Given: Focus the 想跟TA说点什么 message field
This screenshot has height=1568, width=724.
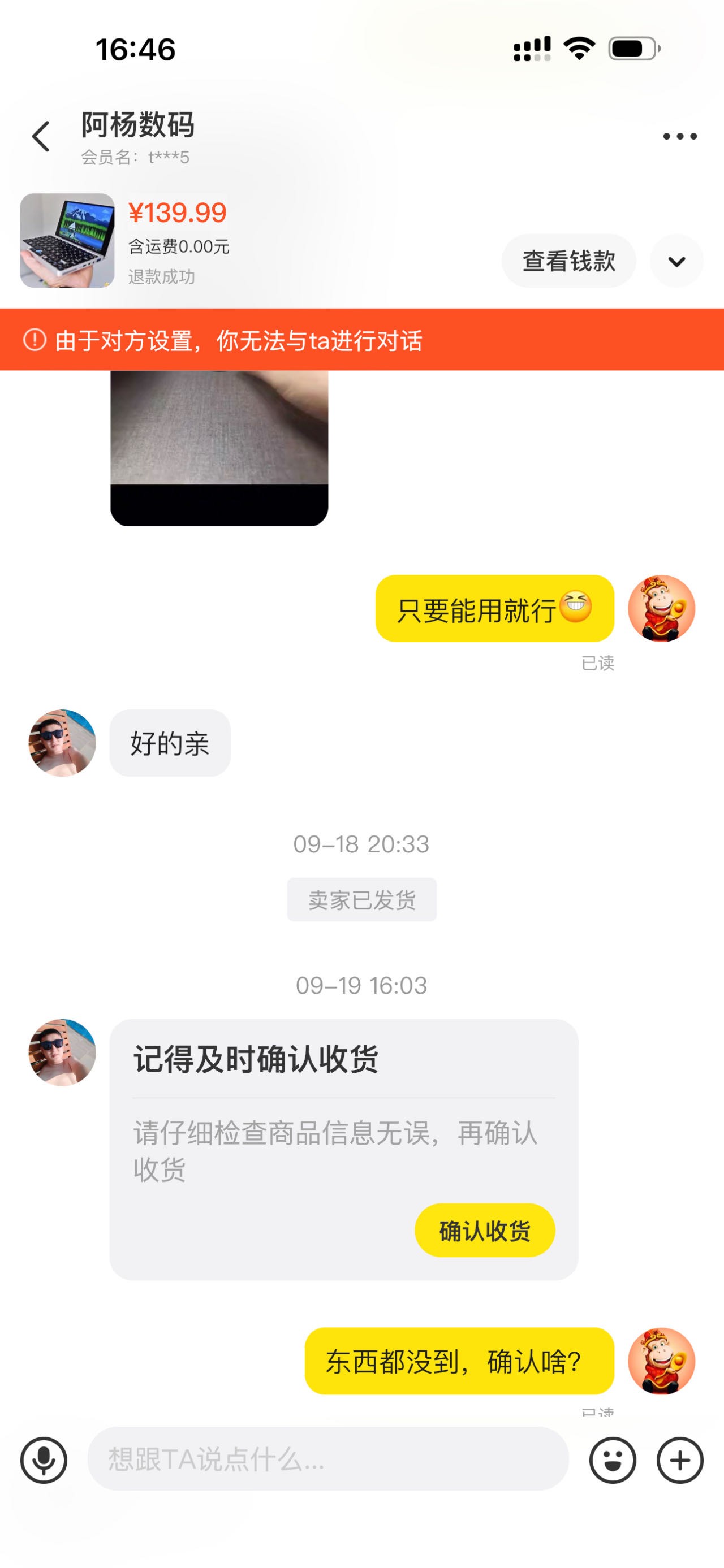Looking at the screenshot, I should [x=327, y=1459].
